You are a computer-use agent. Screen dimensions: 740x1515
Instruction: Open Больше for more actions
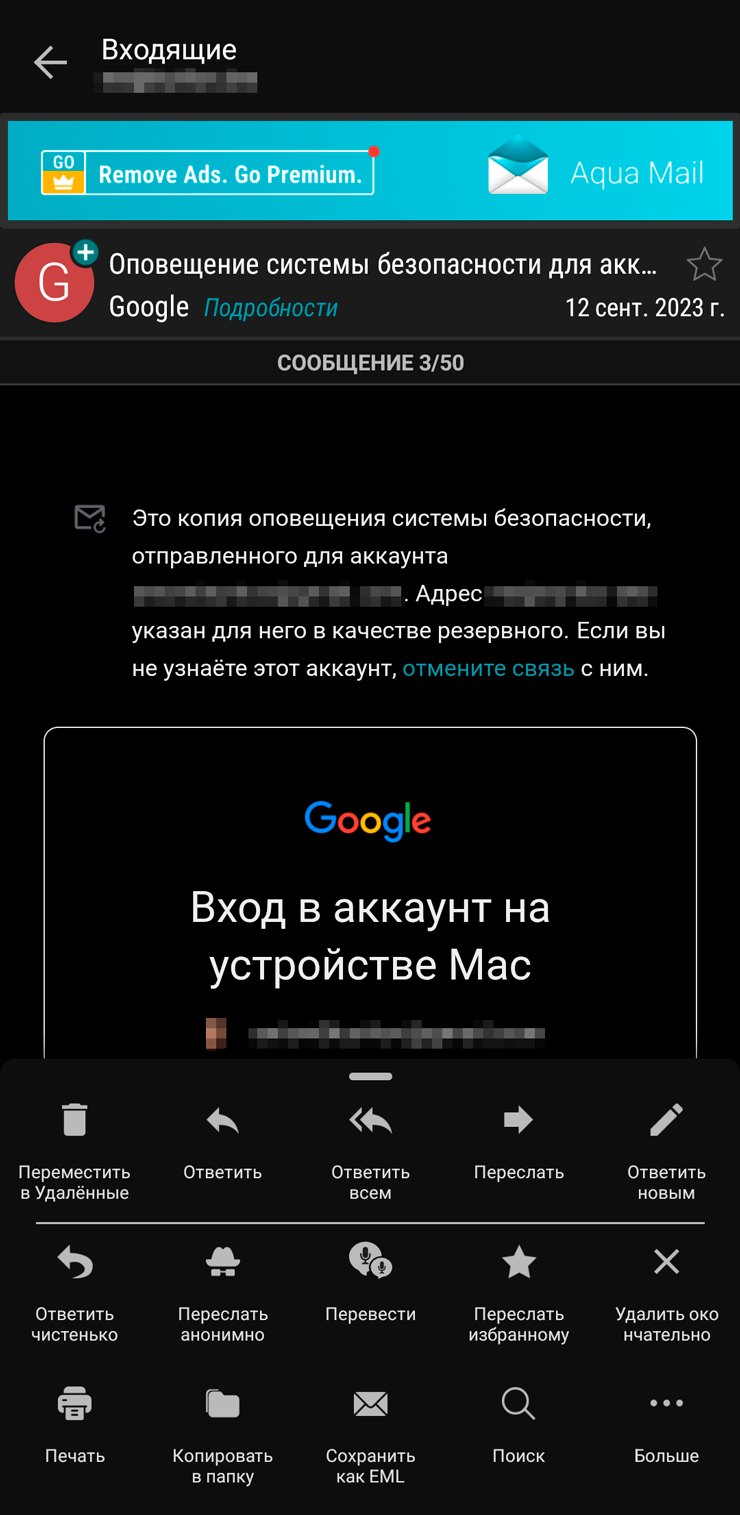666,1424
